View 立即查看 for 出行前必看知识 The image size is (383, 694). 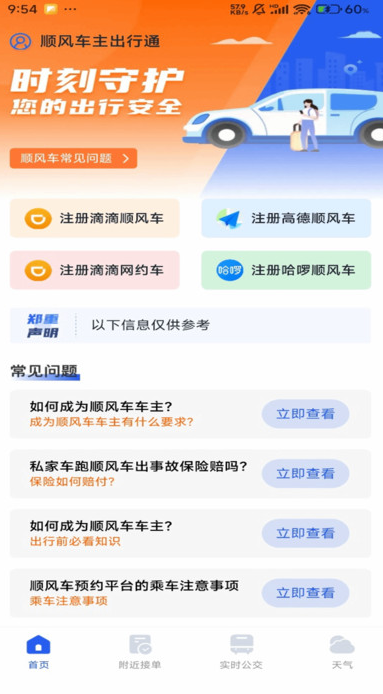[x=306, y=533]
